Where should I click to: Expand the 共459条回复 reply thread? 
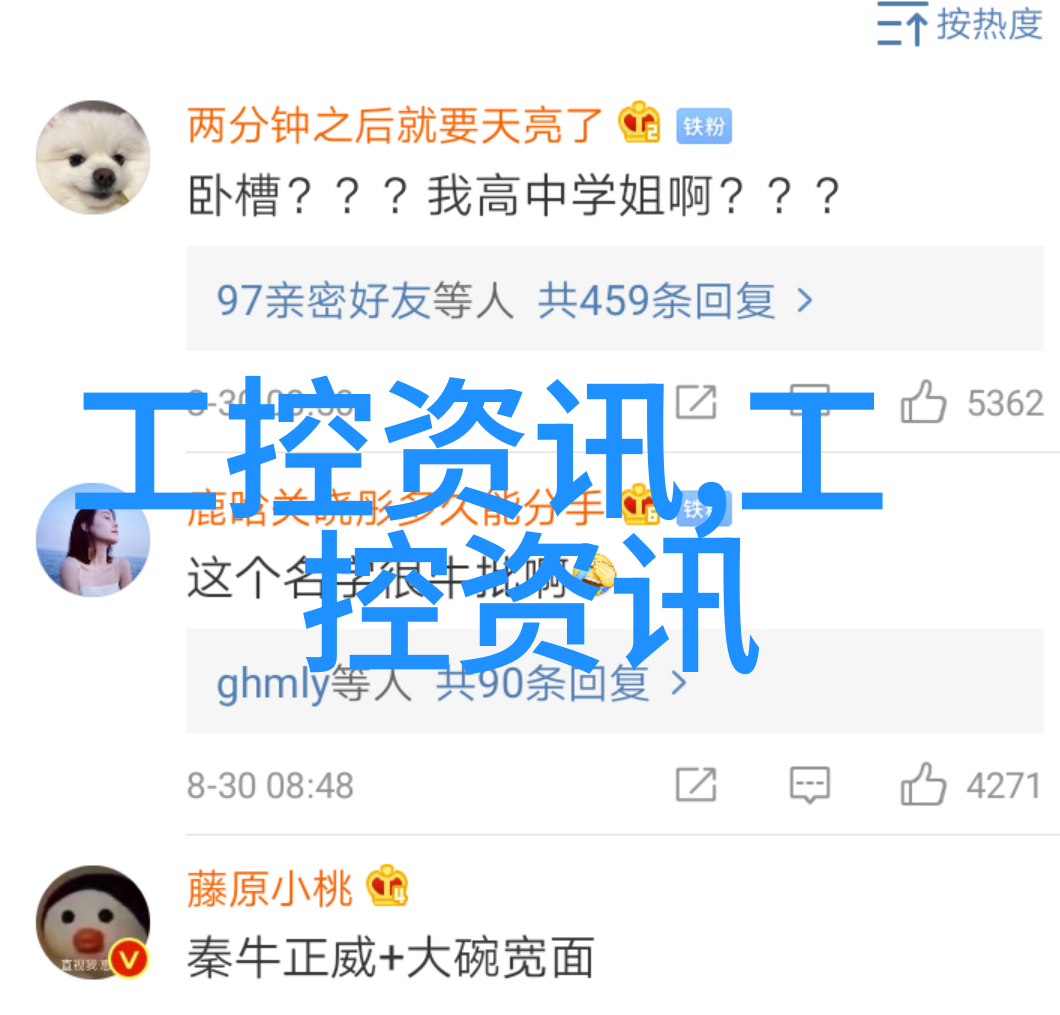tap(675, 300)
